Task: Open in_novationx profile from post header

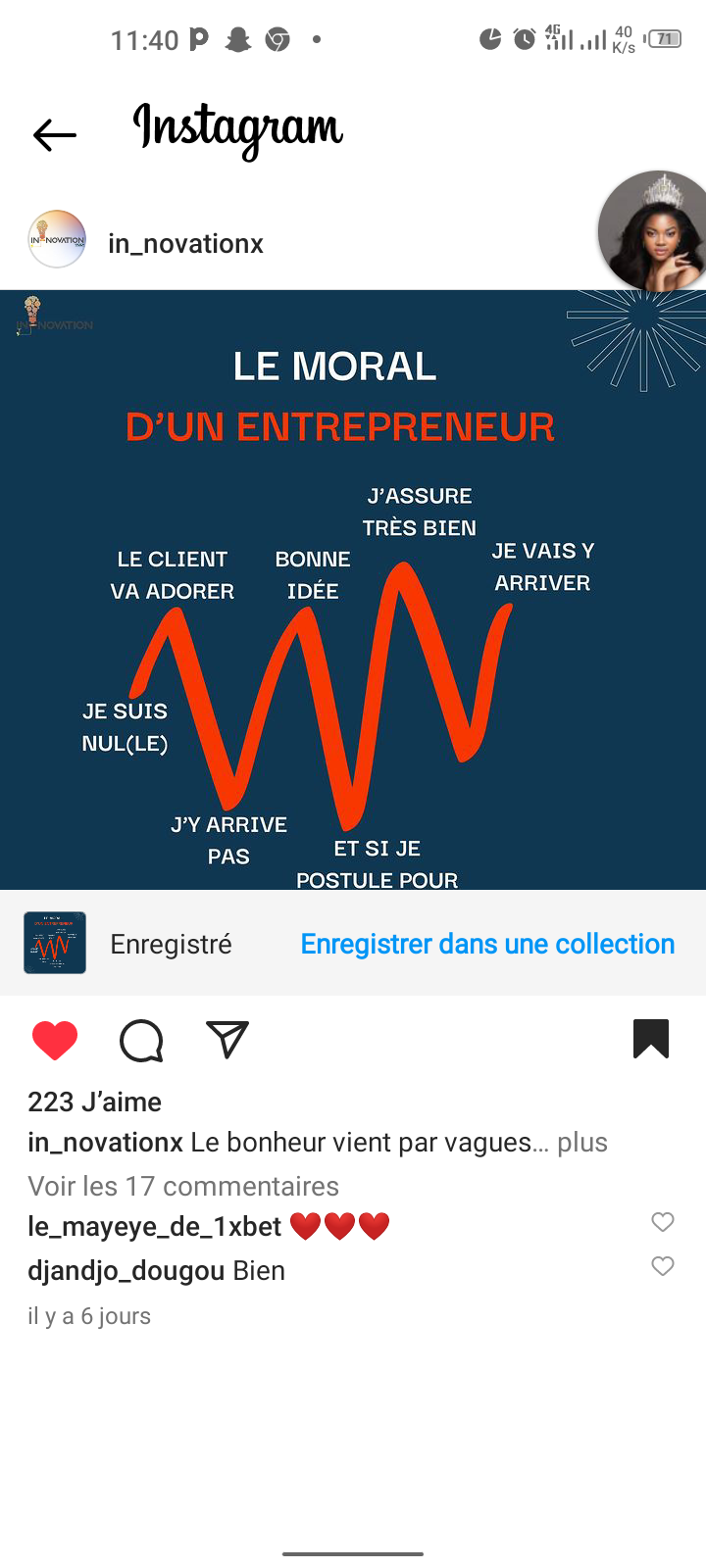Action: (x=185, y=243)
